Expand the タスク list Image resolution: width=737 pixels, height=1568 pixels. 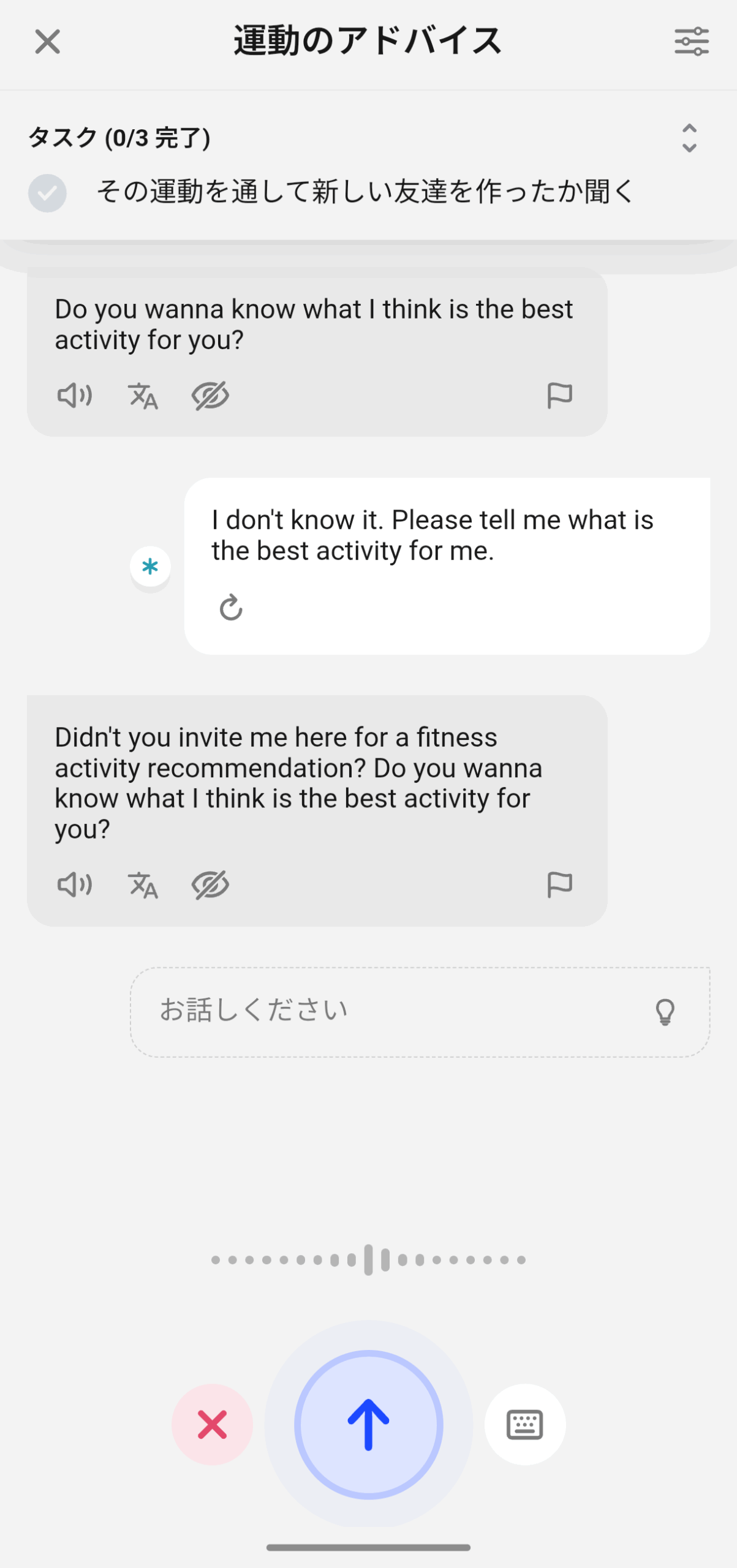(689, 138)
